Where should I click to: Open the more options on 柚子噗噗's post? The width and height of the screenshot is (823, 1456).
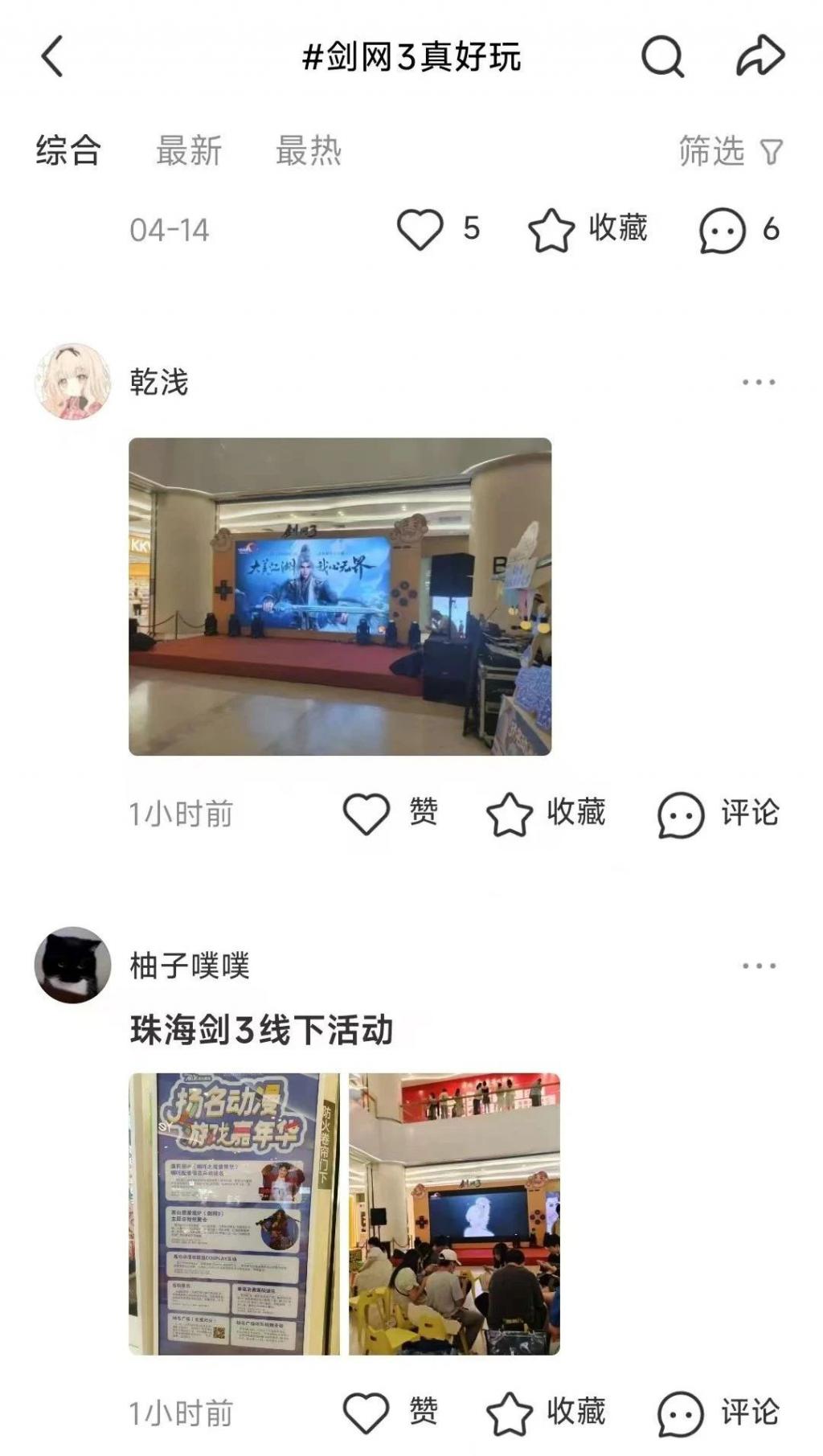pos(758,965)
